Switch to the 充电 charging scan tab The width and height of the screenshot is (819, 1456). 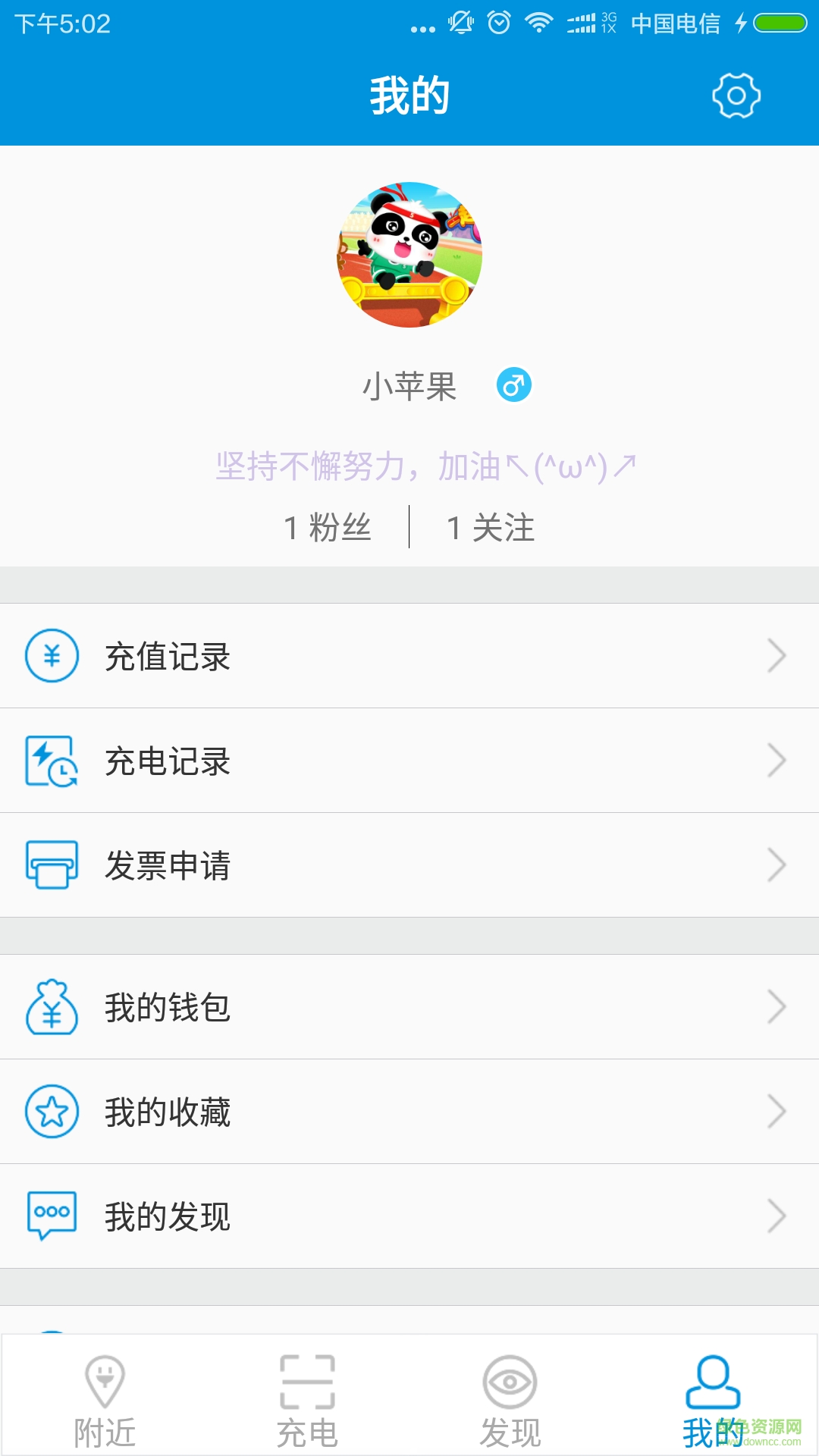coord(309,1399)
